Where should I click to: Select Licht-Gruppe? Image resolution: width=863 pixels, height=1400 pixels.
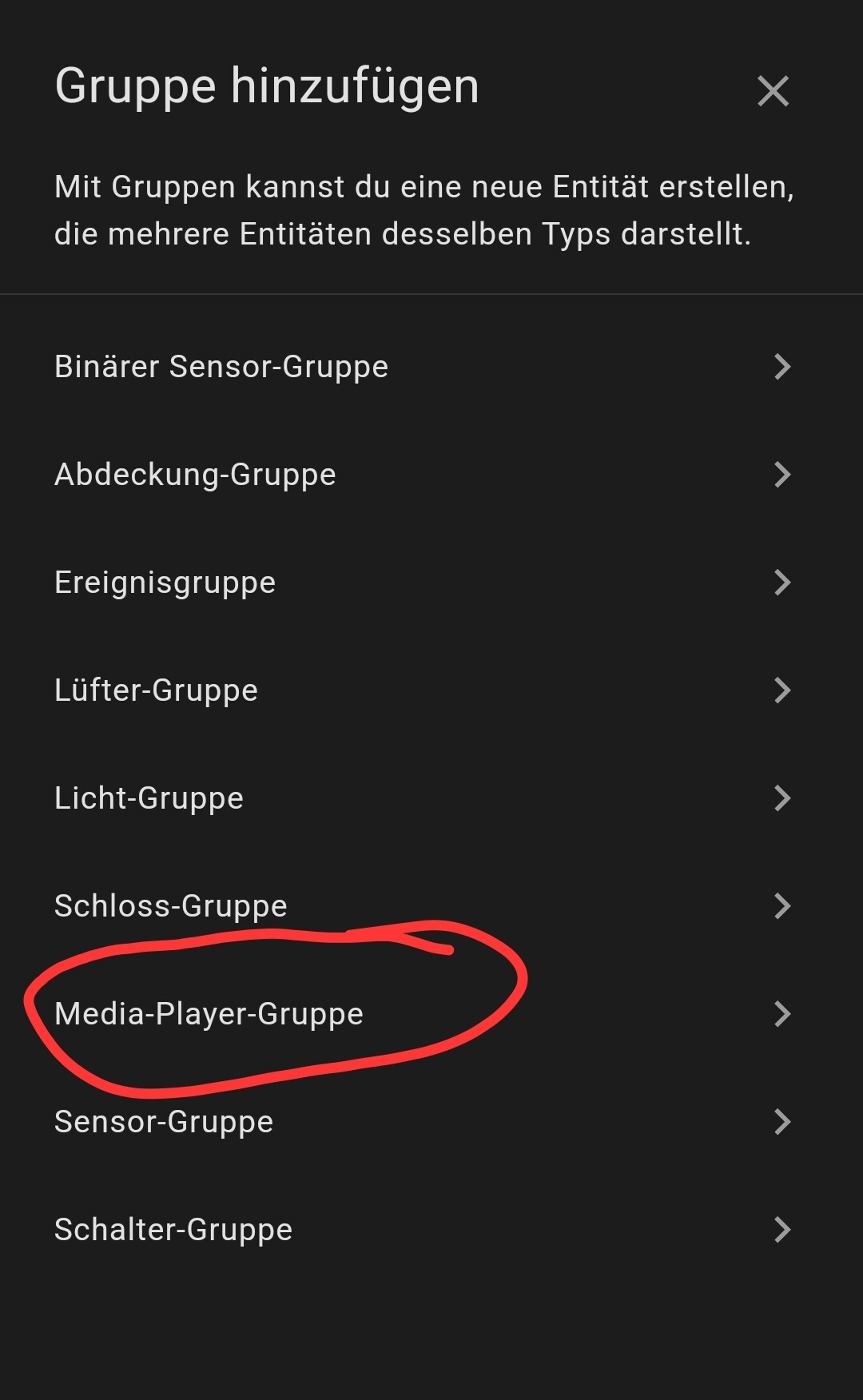[x=431, y=798]
